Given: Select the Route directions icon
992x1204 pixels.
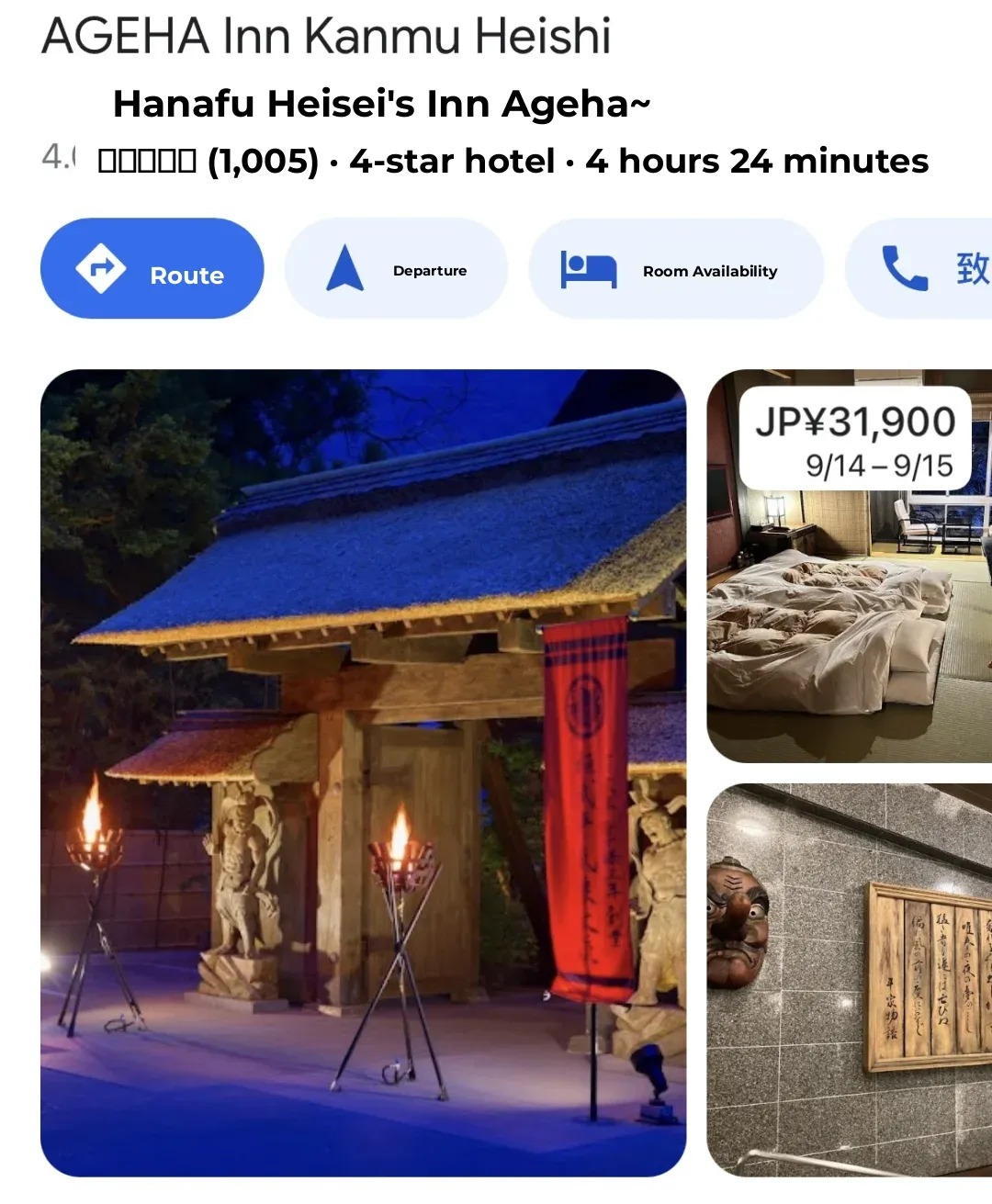Looking at the screenshot, I should [x=101, y=267].
